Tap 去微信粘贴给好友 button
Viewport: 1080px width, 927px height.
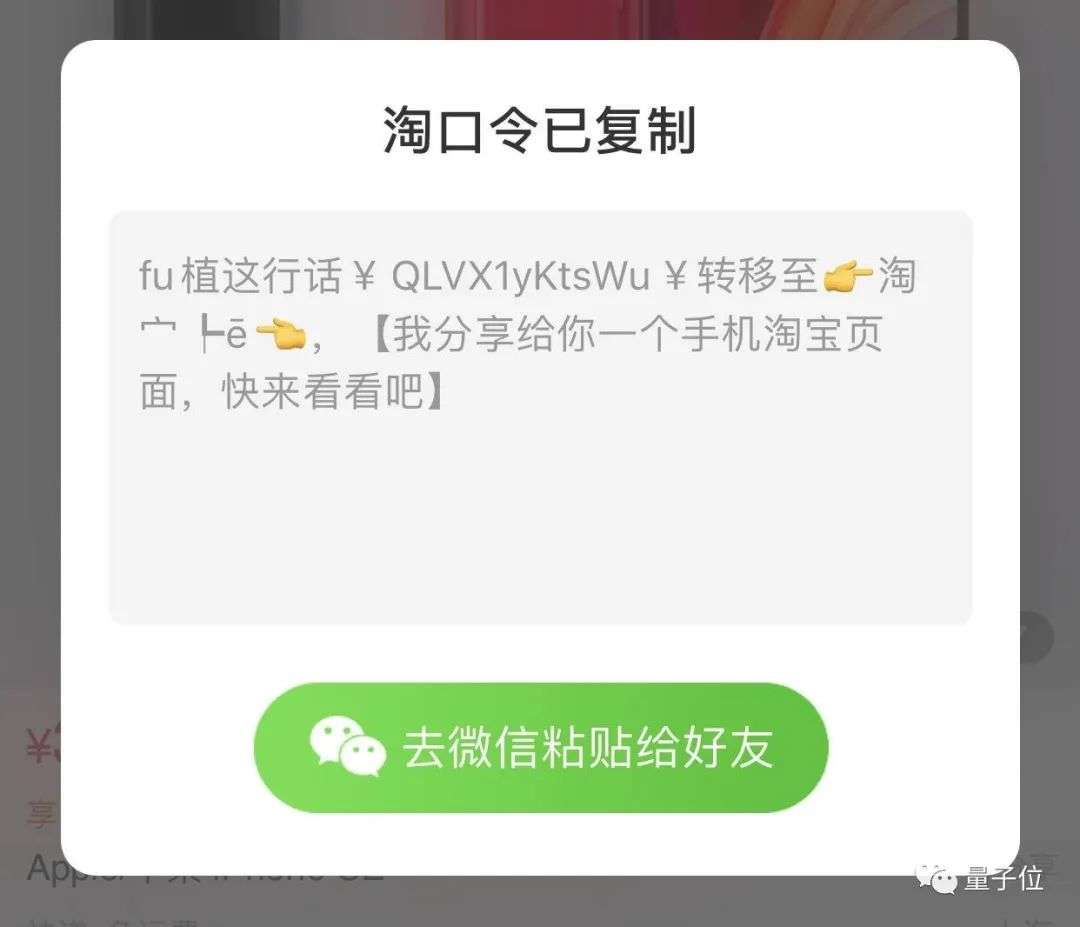click(541, 747)
